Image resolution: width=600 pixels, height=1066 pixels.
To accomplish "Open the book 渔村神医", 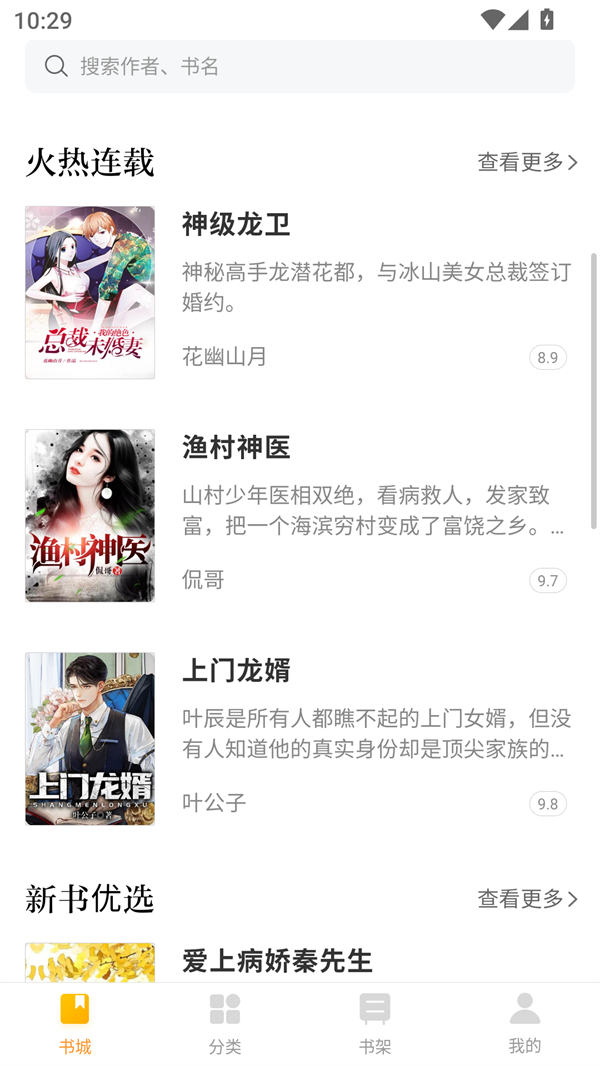I will click(236, 447).
